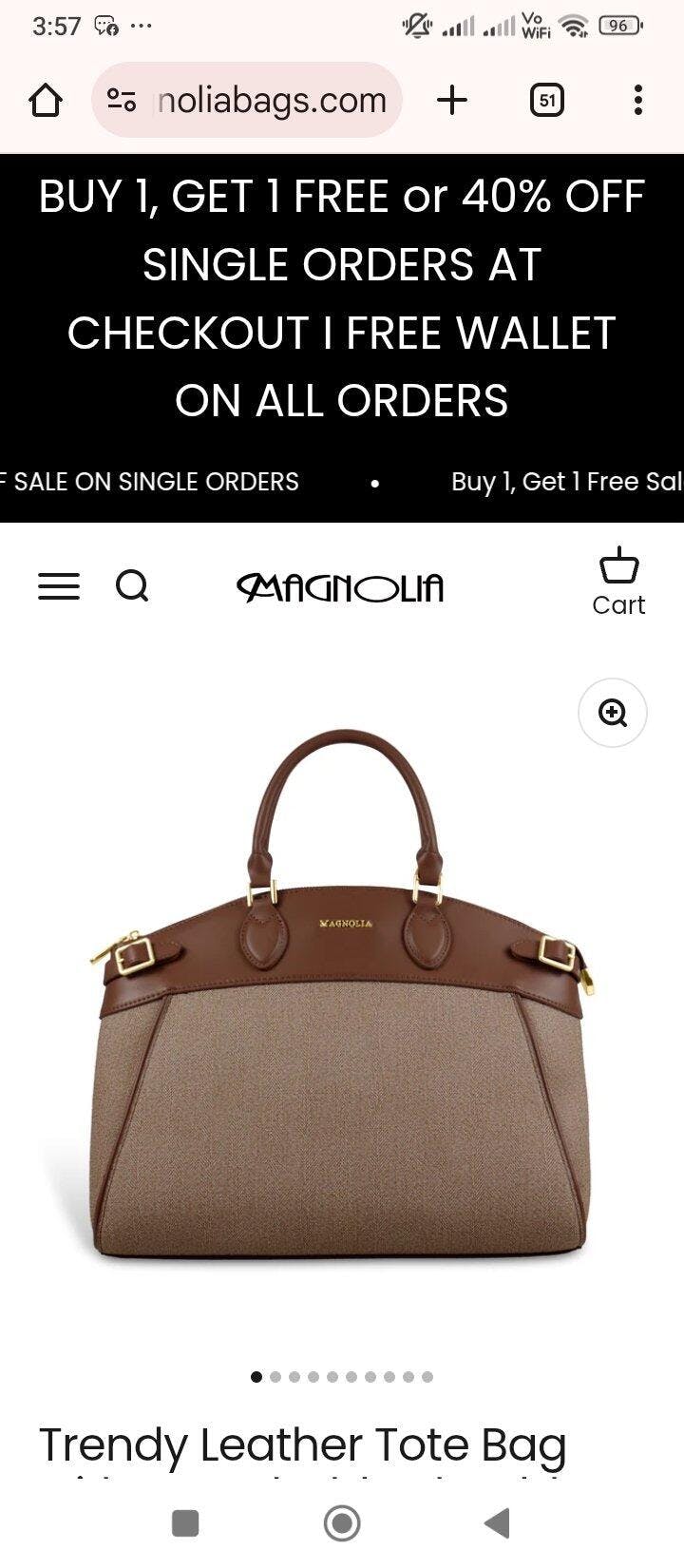The height and width of the screenshot is (1568, 684).
Task: Zoom into the product image
Action: point(613,713)
